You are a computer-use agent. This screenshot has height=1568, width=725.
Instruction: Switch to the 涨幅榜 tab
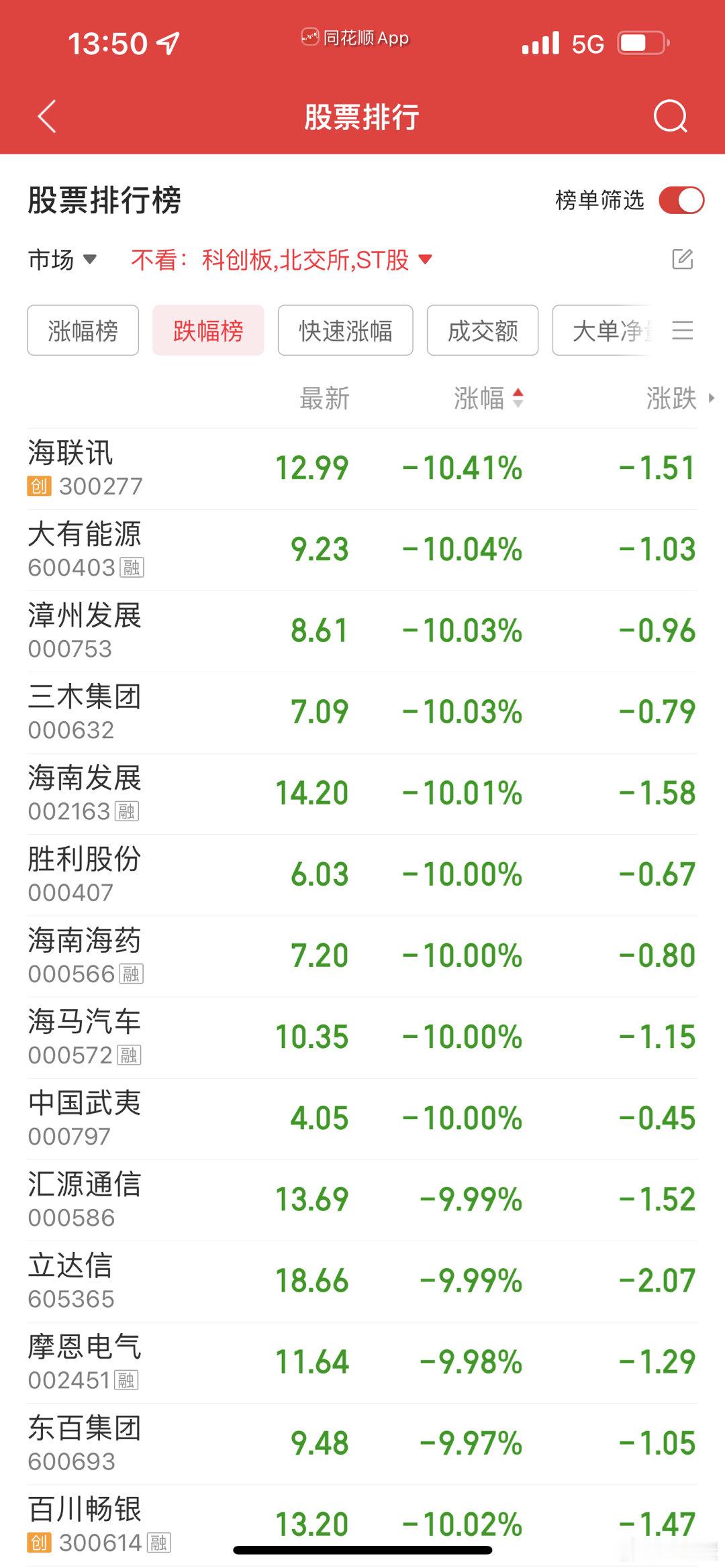click(83, 331)
